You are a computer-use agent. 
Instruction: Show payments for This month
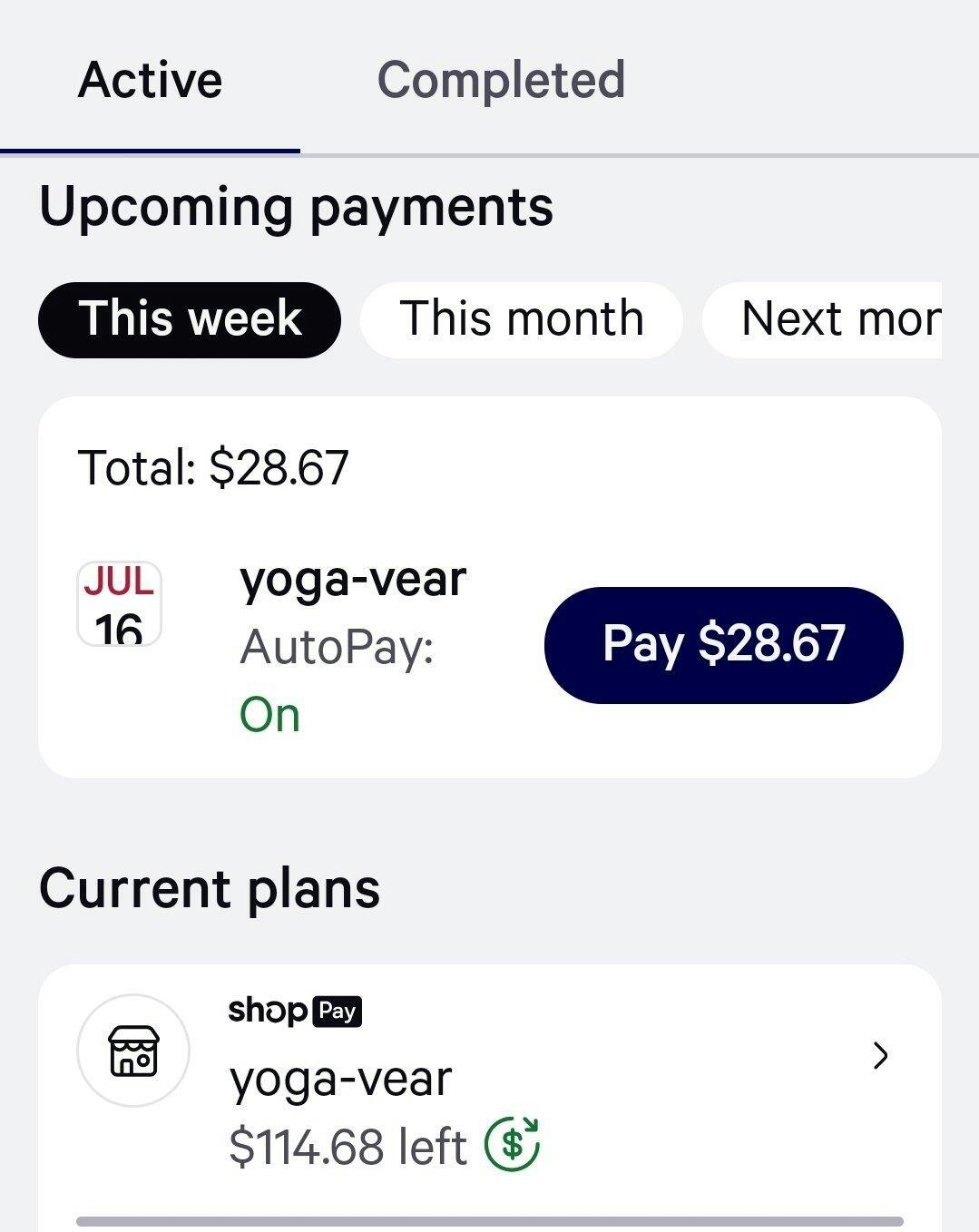coord(522,319)
